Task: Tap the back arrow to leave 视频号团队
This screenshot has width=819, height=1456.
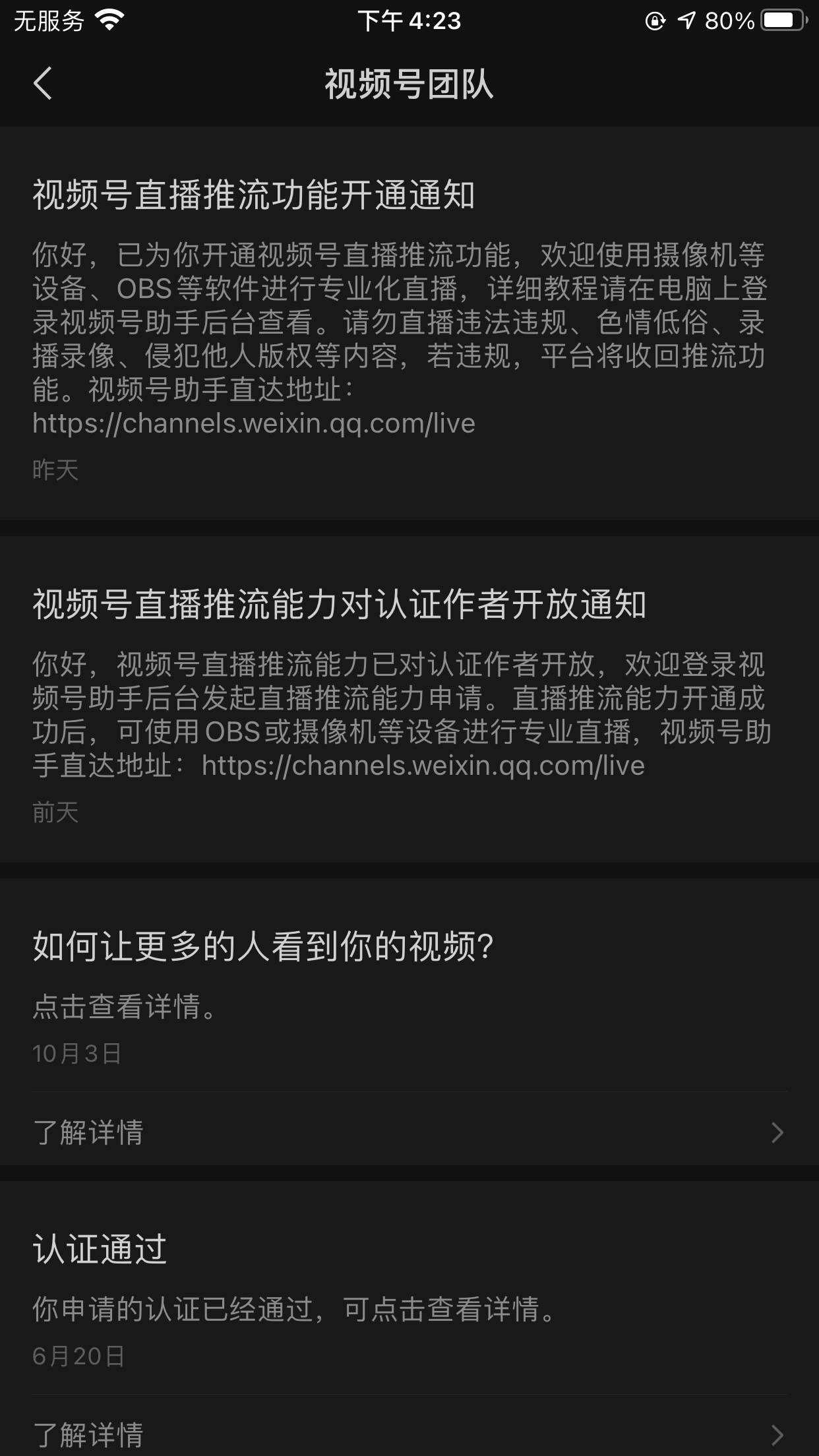Action: [x=44, y=84]
